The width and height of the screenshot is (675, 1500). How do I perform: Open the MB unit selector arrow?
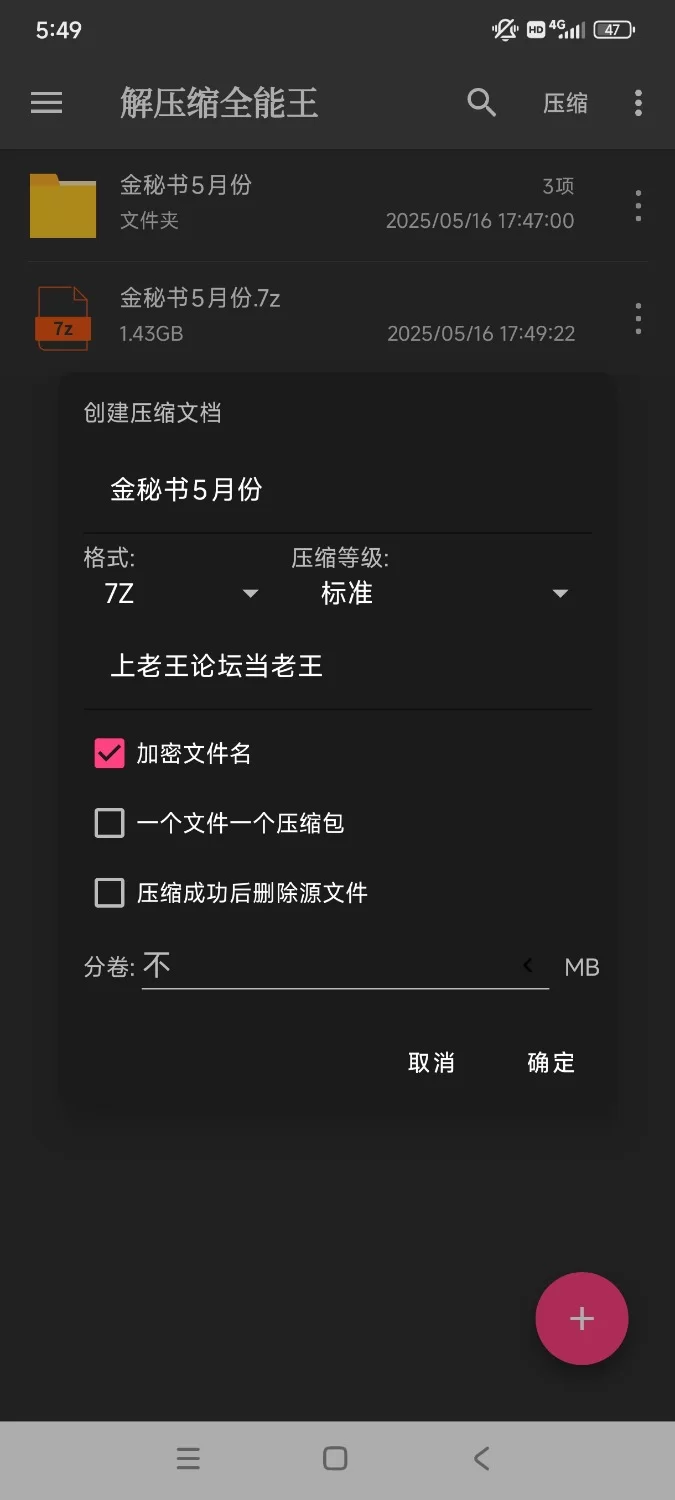[x=528, y=966]
